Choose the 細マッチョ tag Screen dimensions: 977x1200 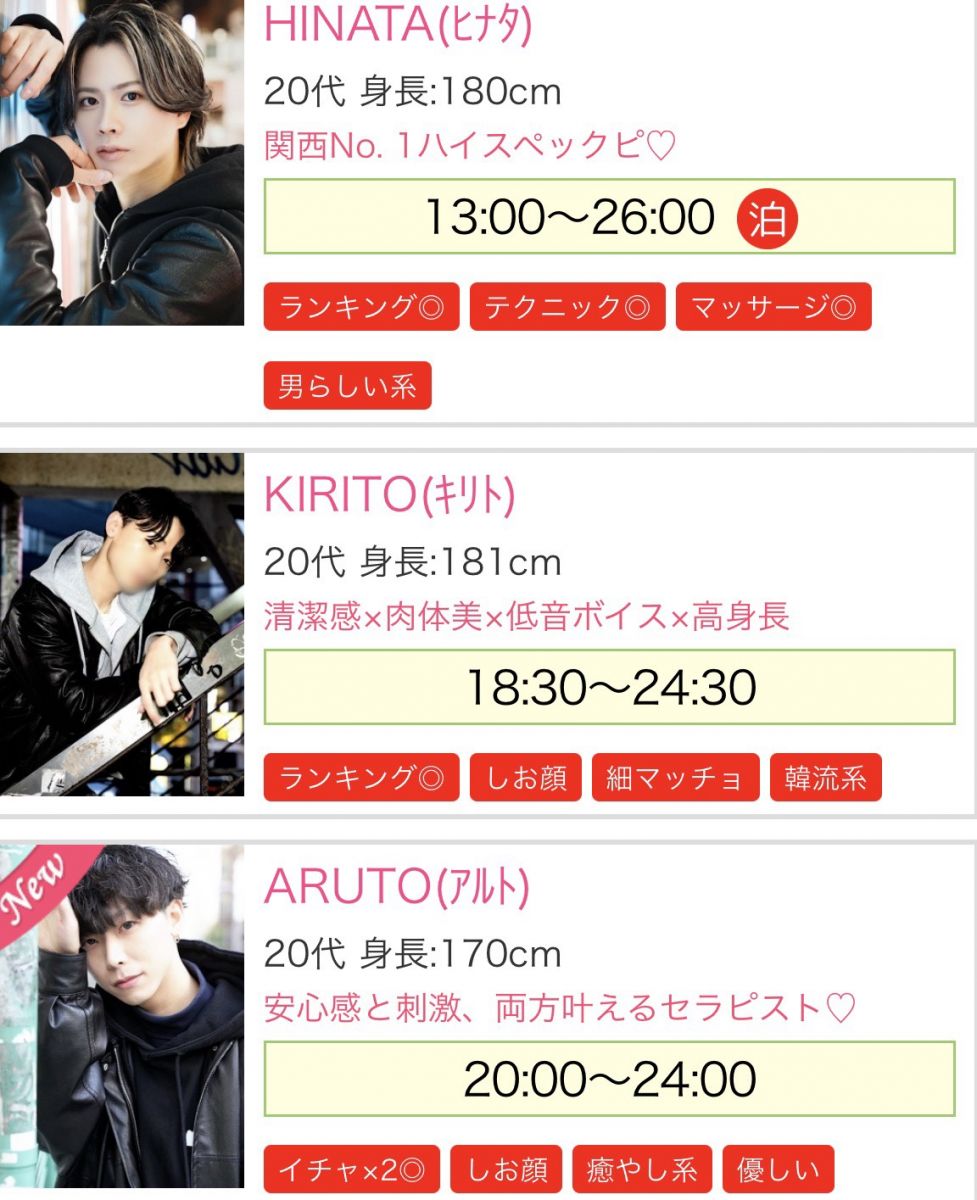(675, 778)
